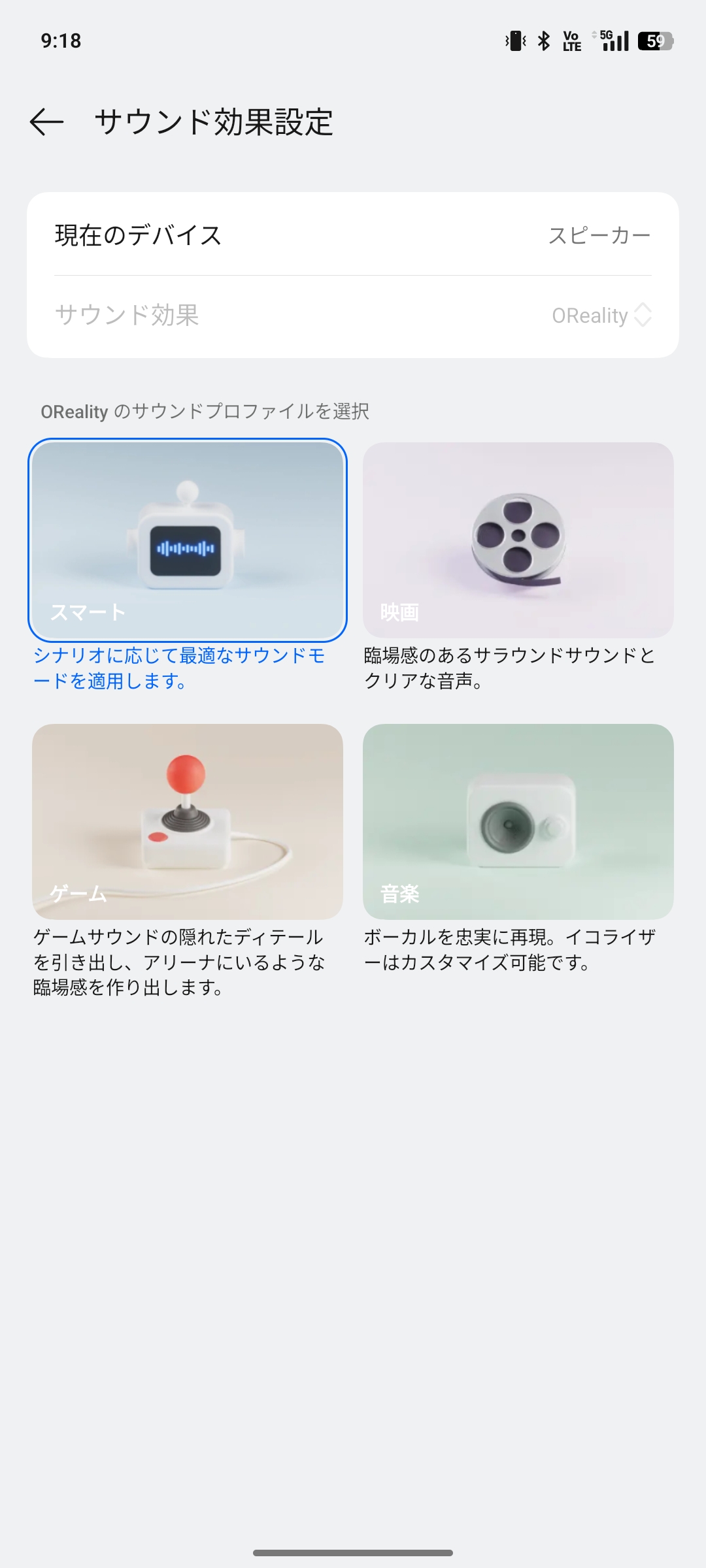Pick the 音楽 sound profile
Viewport: 706px width, 1568px height.
[x=518, y=821]
